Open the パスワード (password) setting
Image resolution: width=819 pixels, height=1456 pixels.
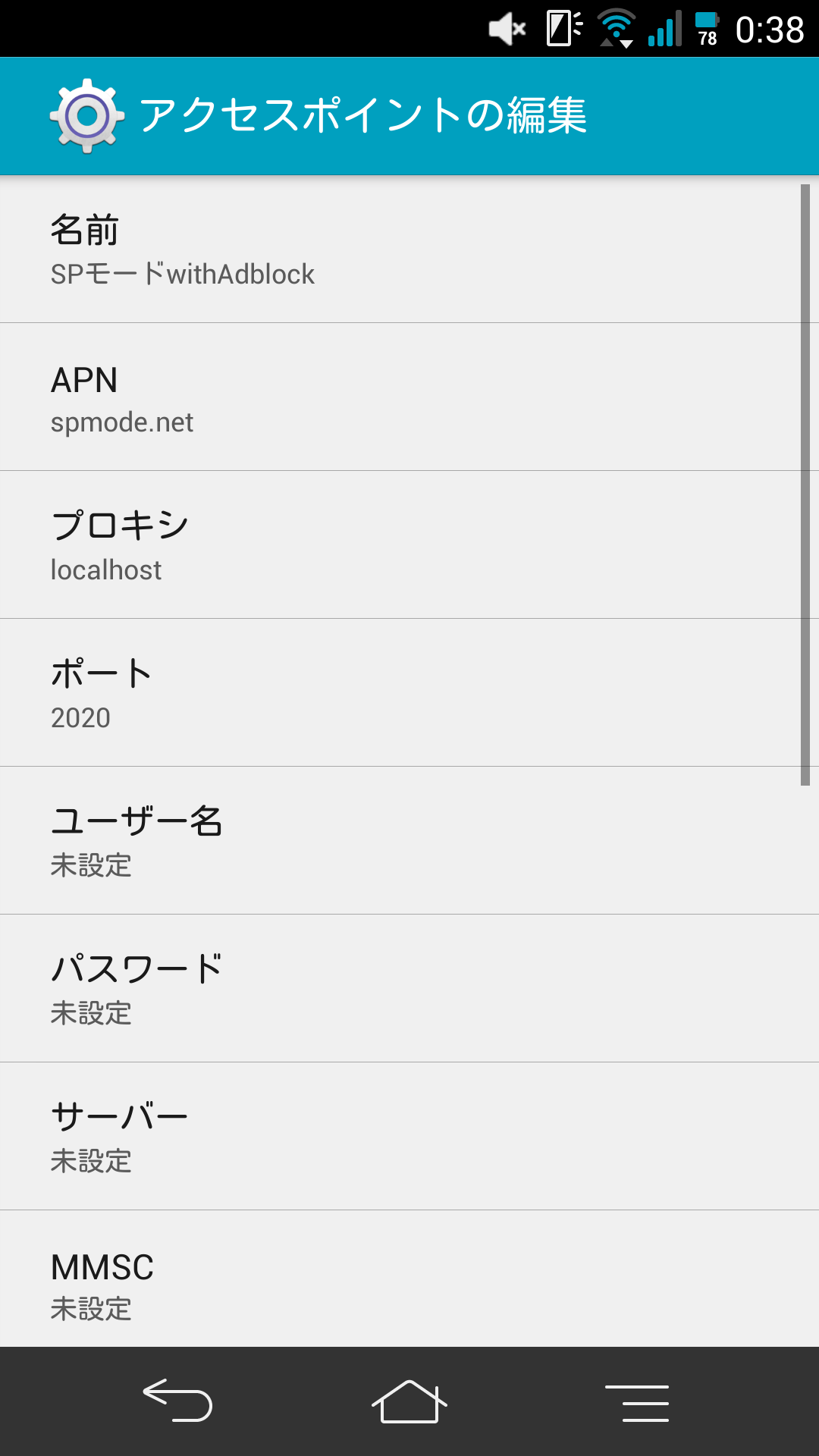(x=409, y=988)
